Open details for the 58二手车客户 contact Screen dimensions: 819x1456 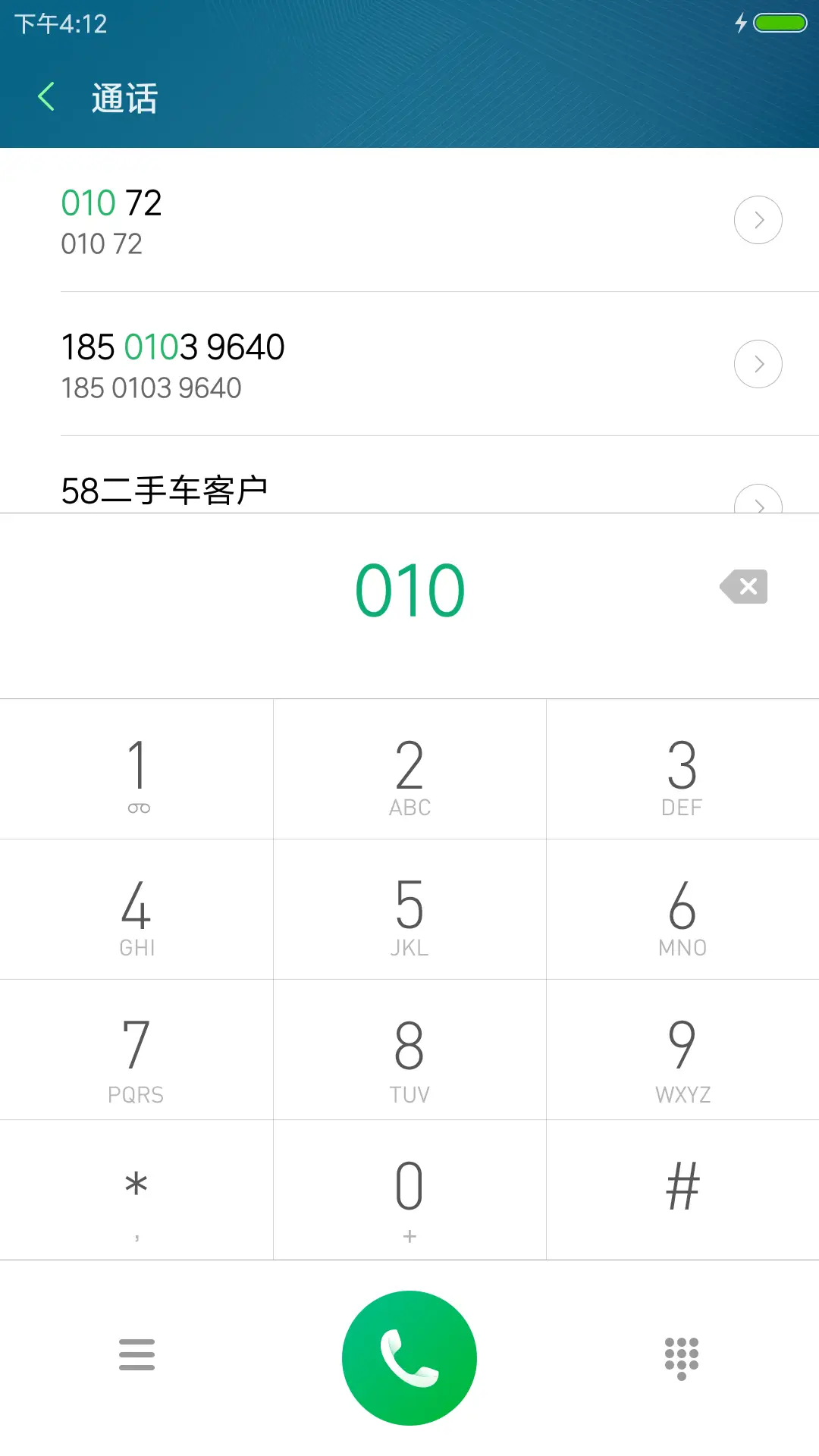758,504
